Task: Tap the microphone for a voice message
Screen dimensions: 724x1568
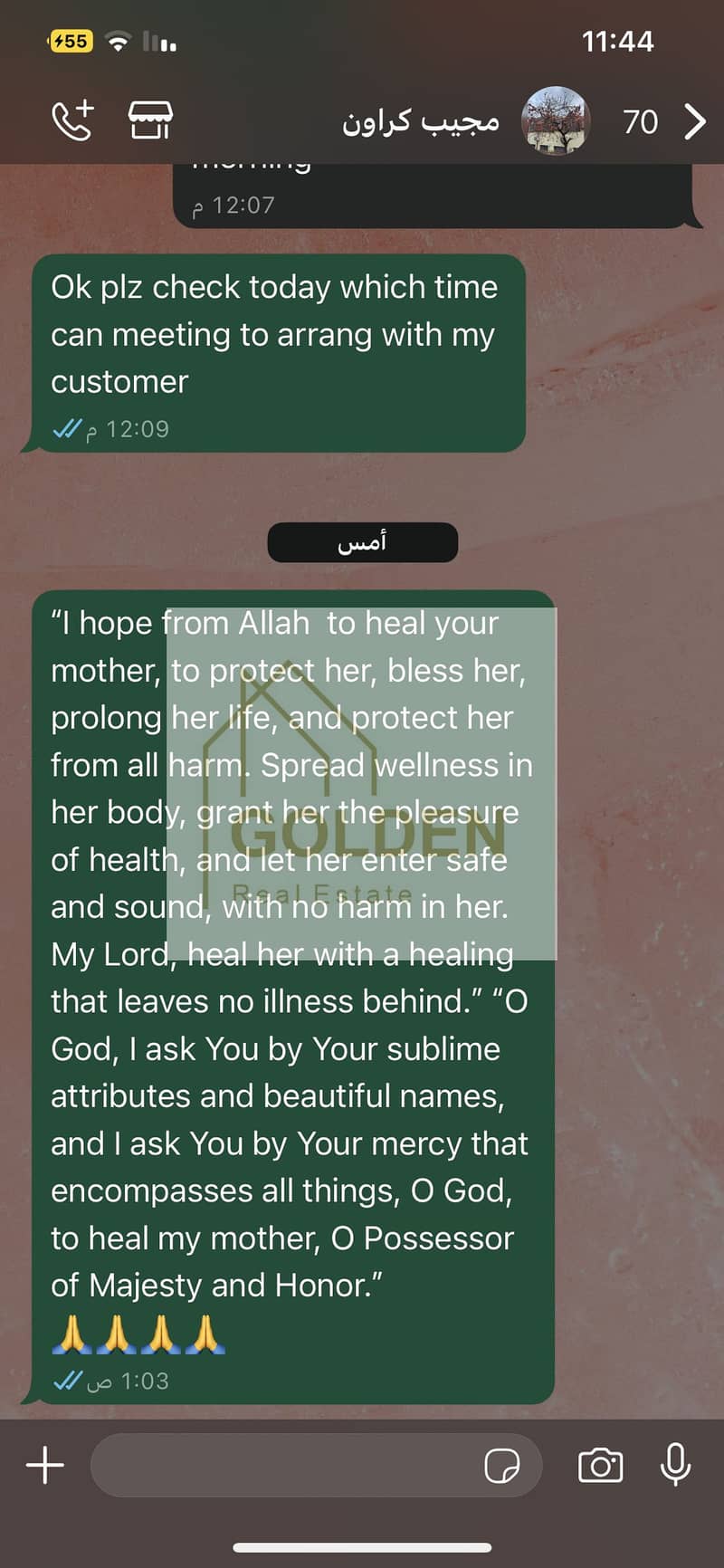Action: (x=675, y=1463)
